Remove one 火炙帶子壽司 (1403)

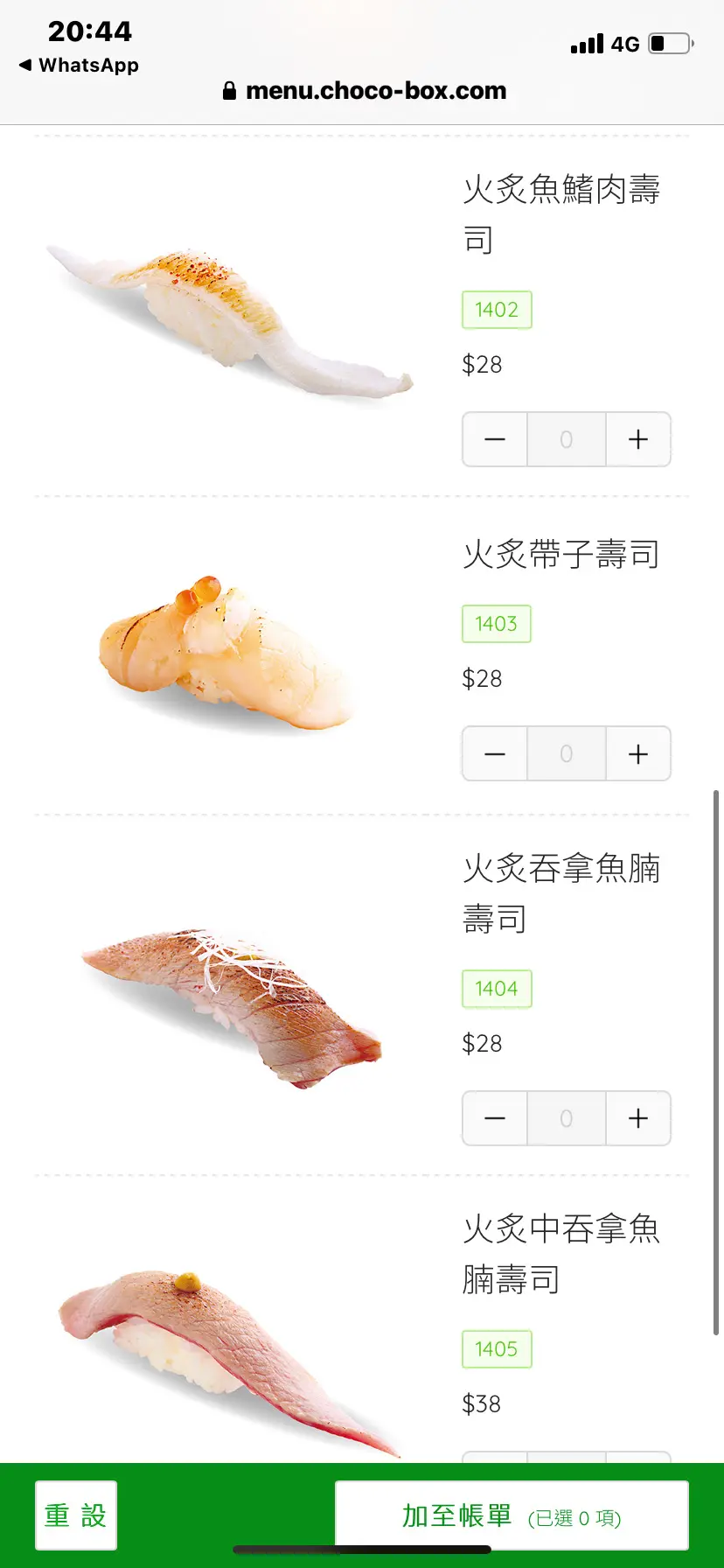[495, 753]
